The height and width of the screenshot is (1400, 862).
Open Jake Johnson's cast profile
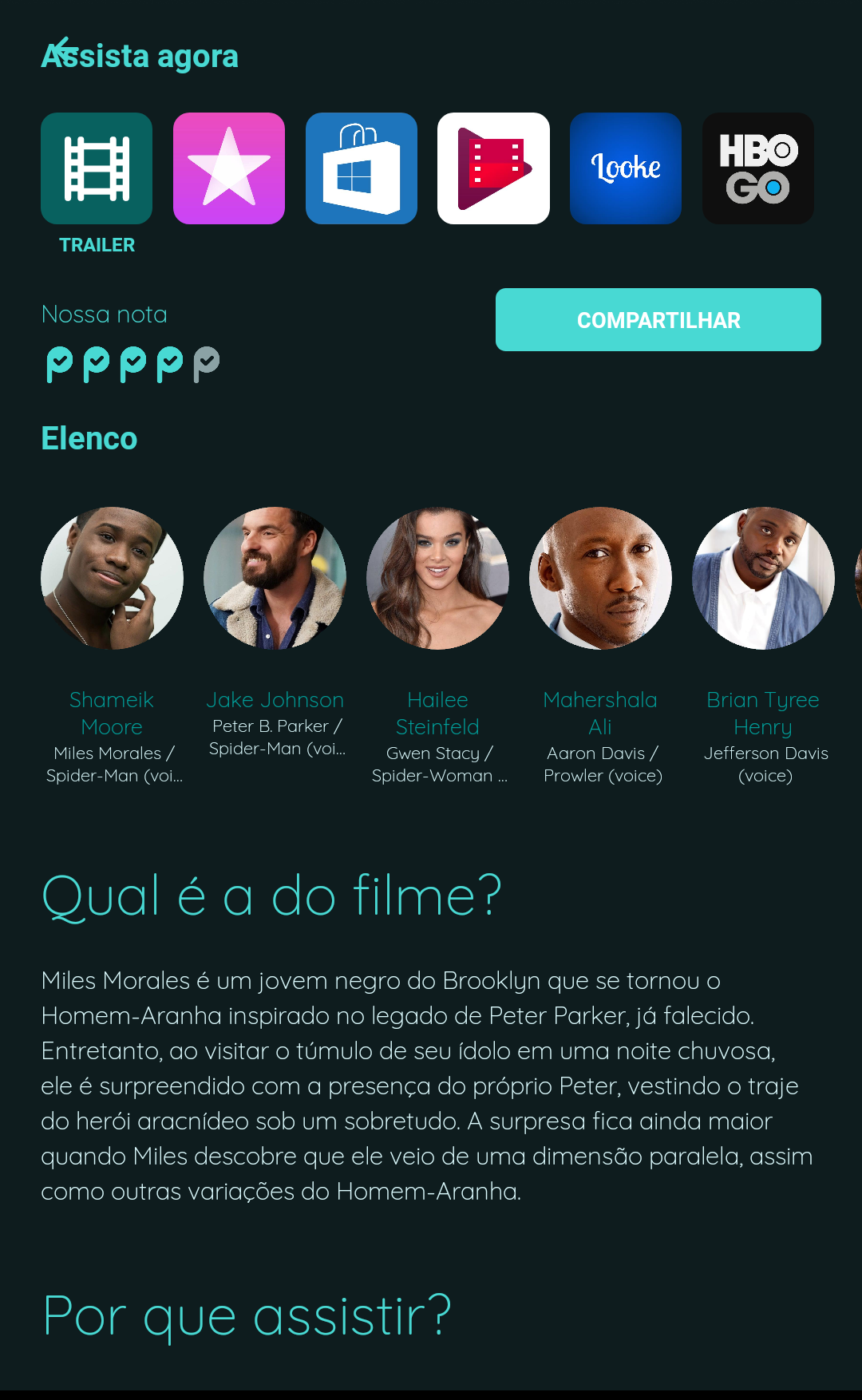click(275, 579)
